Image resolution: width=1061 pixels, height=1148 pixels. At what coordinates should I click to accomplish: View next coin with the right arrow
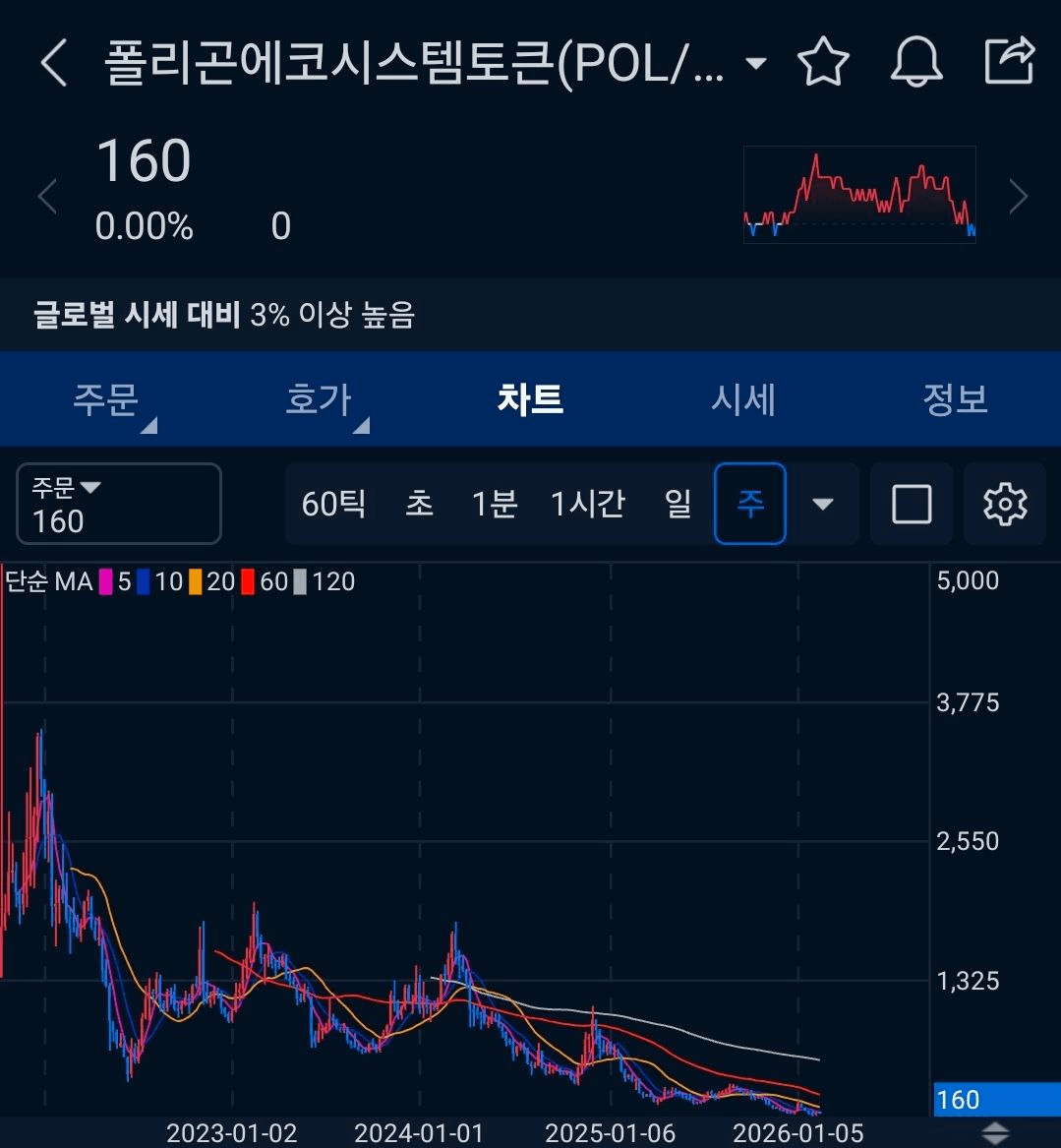[1019, 196]
